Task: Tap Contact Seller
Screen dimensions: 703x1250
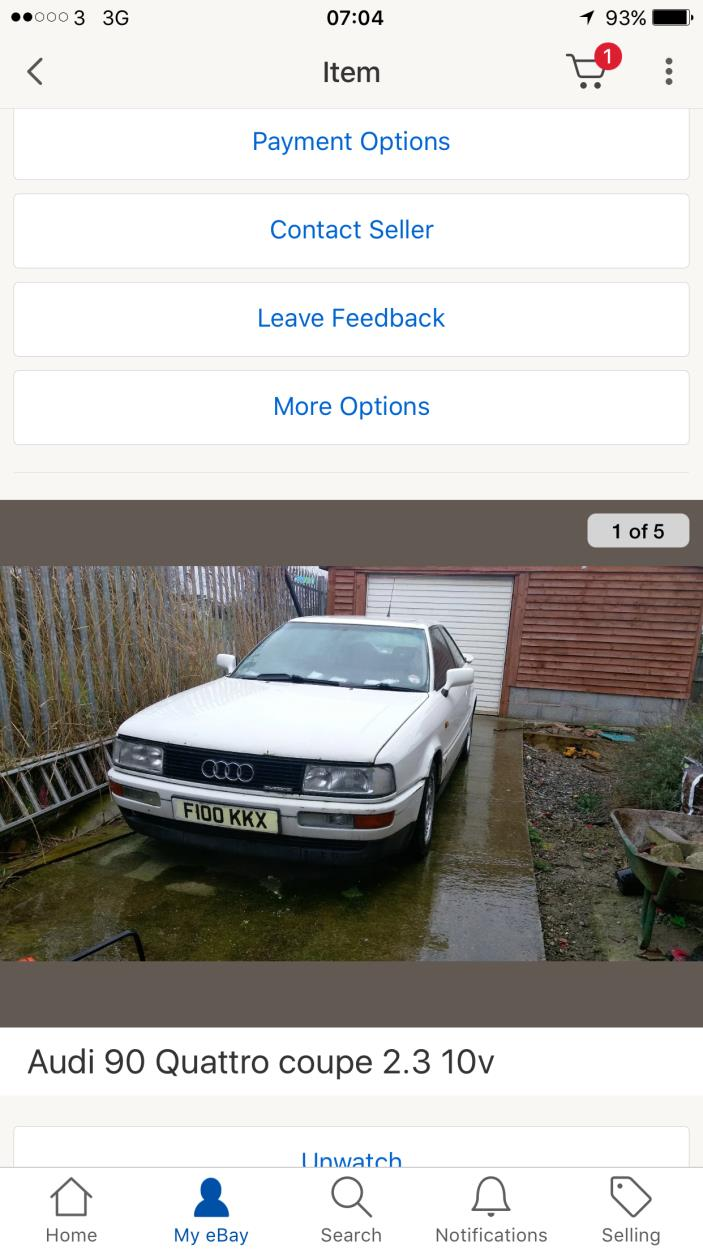Action: point(351,230)
